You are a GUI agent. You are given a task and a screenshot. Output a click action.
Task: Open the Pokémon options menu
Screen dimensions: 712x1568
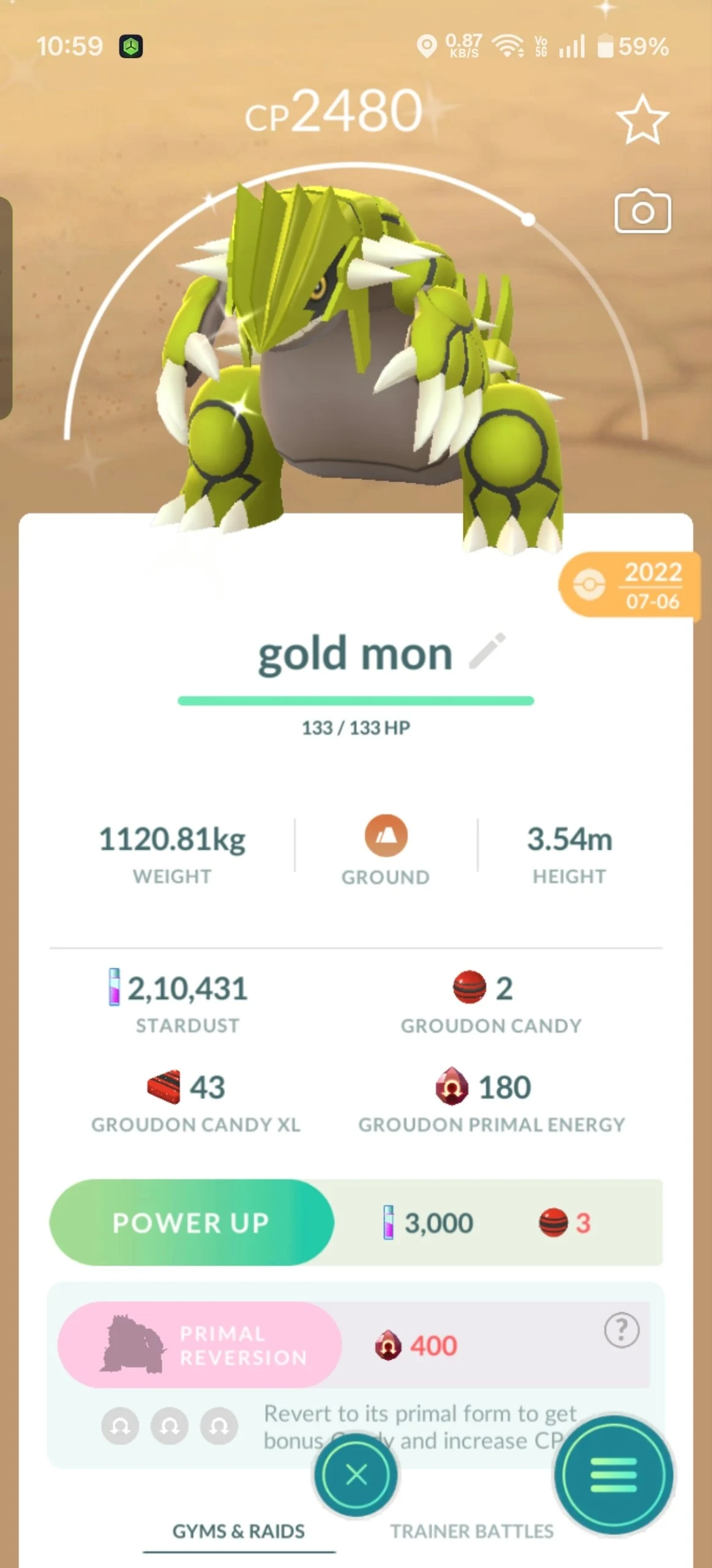click(613, 1475)
